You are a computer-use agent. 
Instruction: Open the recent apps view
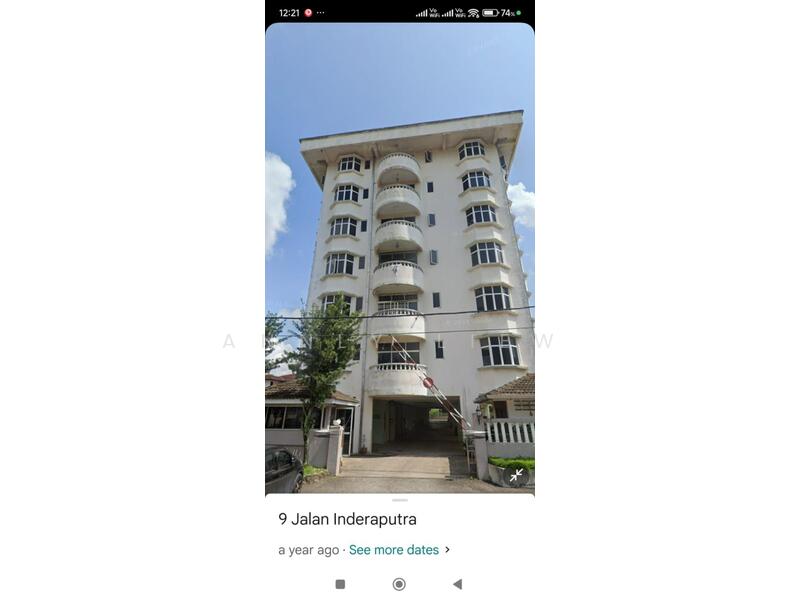pos(340,584)
